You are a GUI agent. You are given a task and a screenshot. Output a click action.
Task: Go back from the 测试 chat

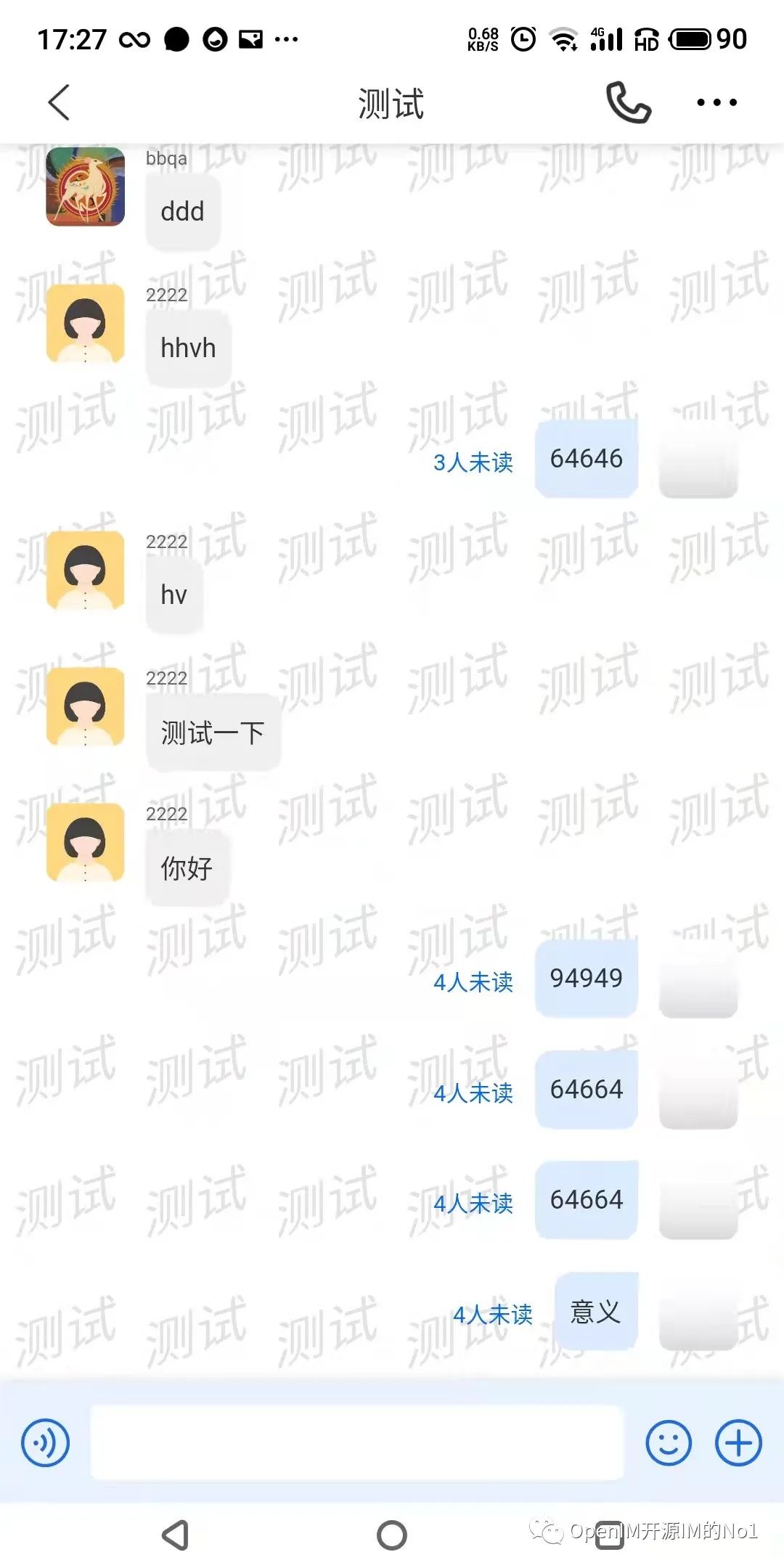click(59, 102)
